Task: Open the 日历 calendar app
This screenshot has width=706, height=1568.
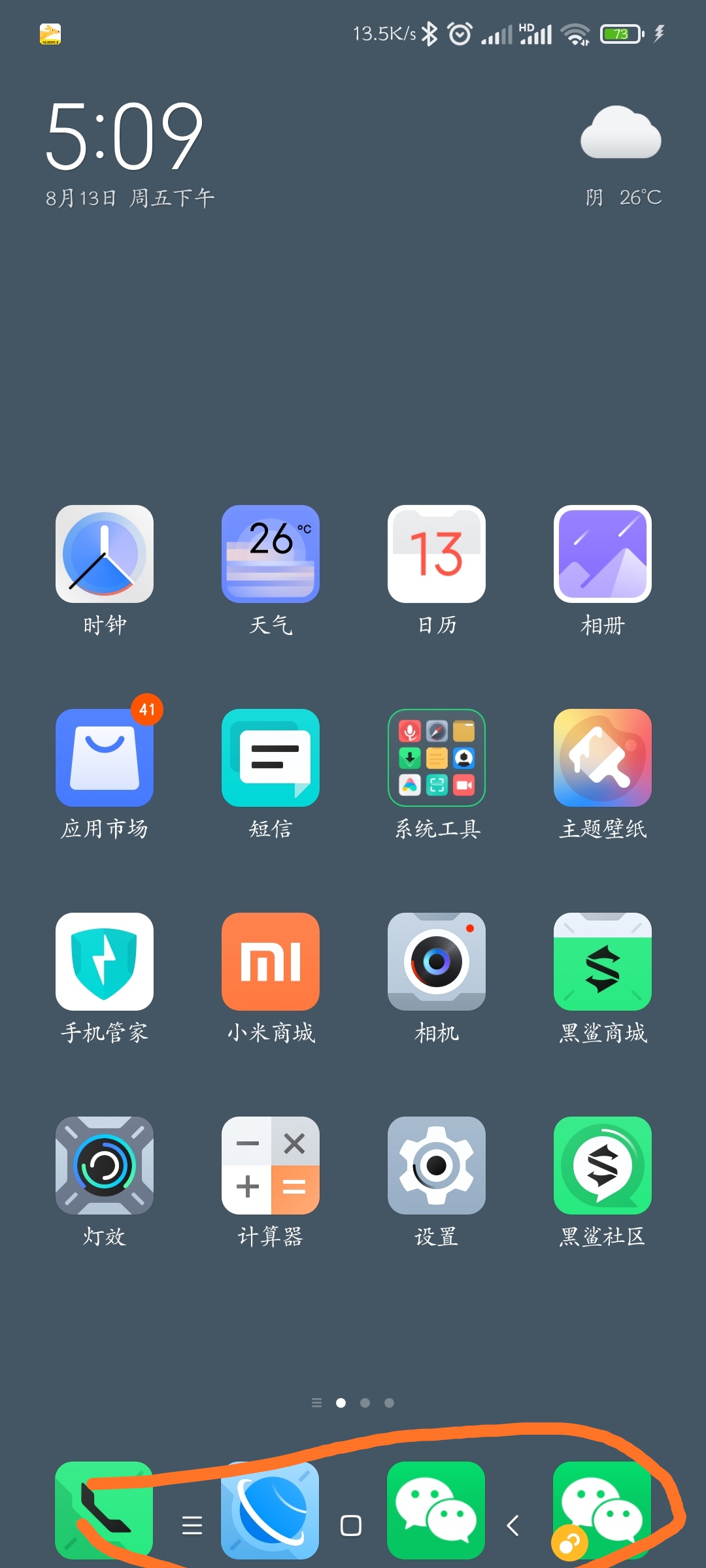Action: (x=437, y=554)
